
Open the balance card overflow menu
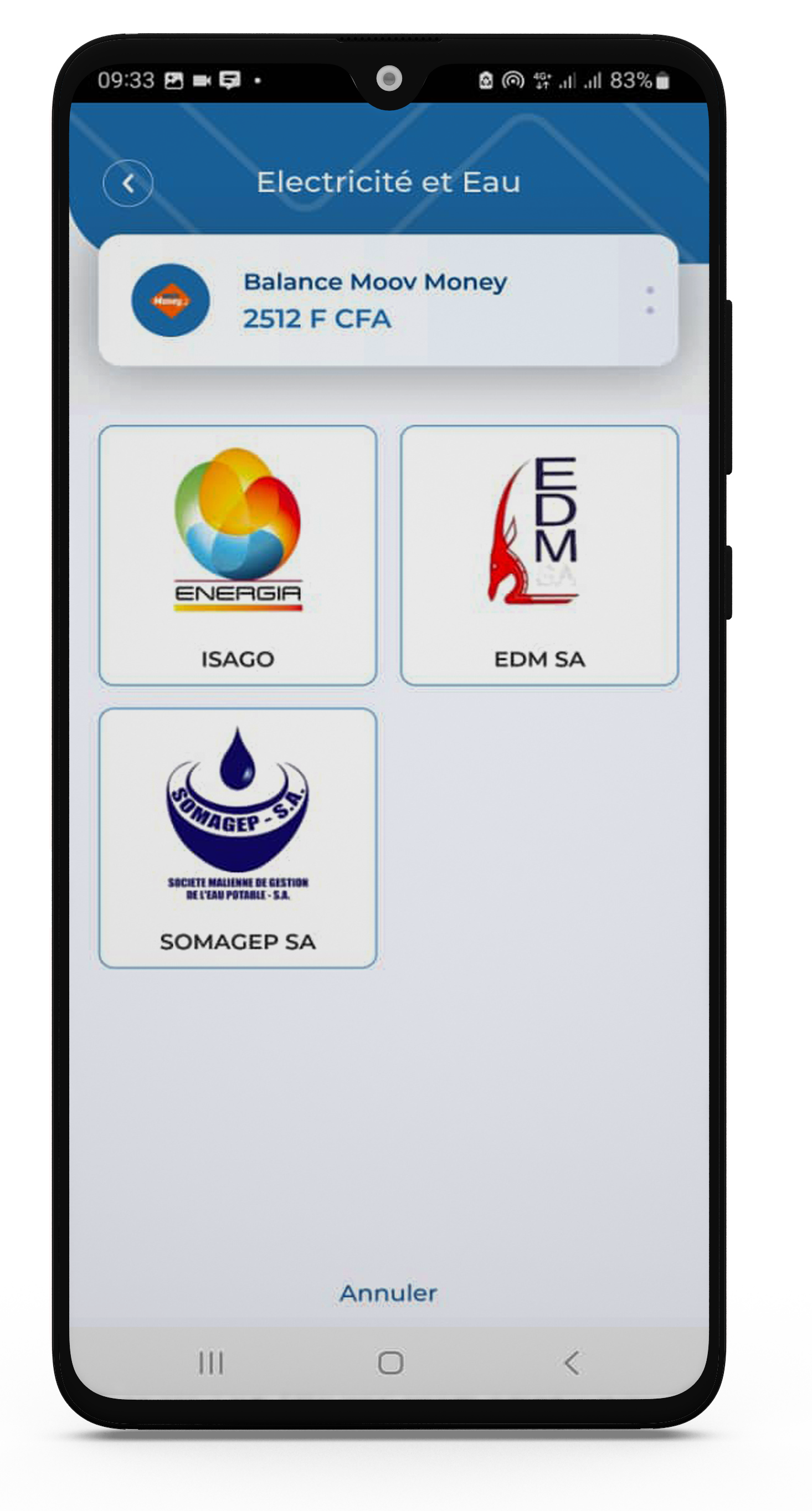click(650, 300)
